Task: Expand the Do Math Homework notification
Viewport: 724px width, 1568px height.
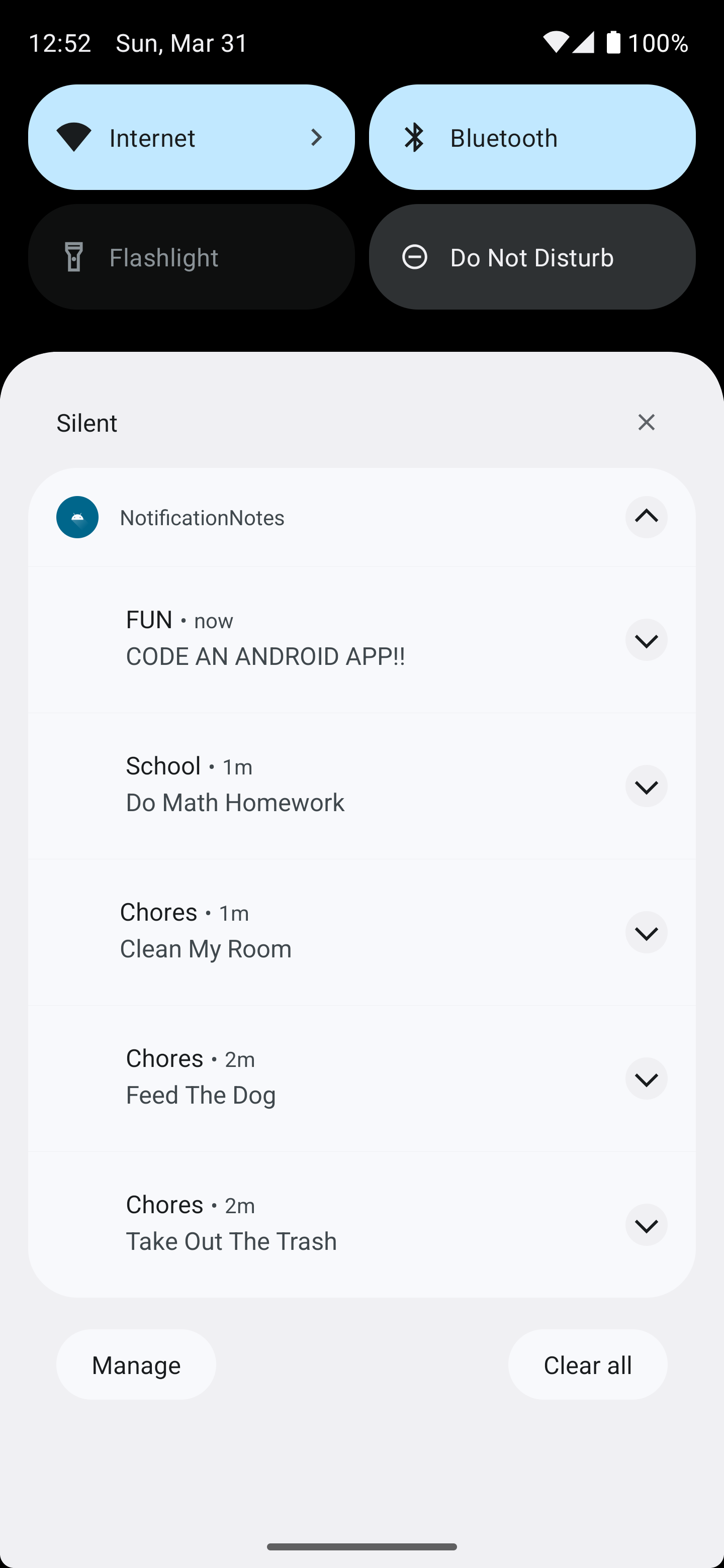Action: [646, 787]
